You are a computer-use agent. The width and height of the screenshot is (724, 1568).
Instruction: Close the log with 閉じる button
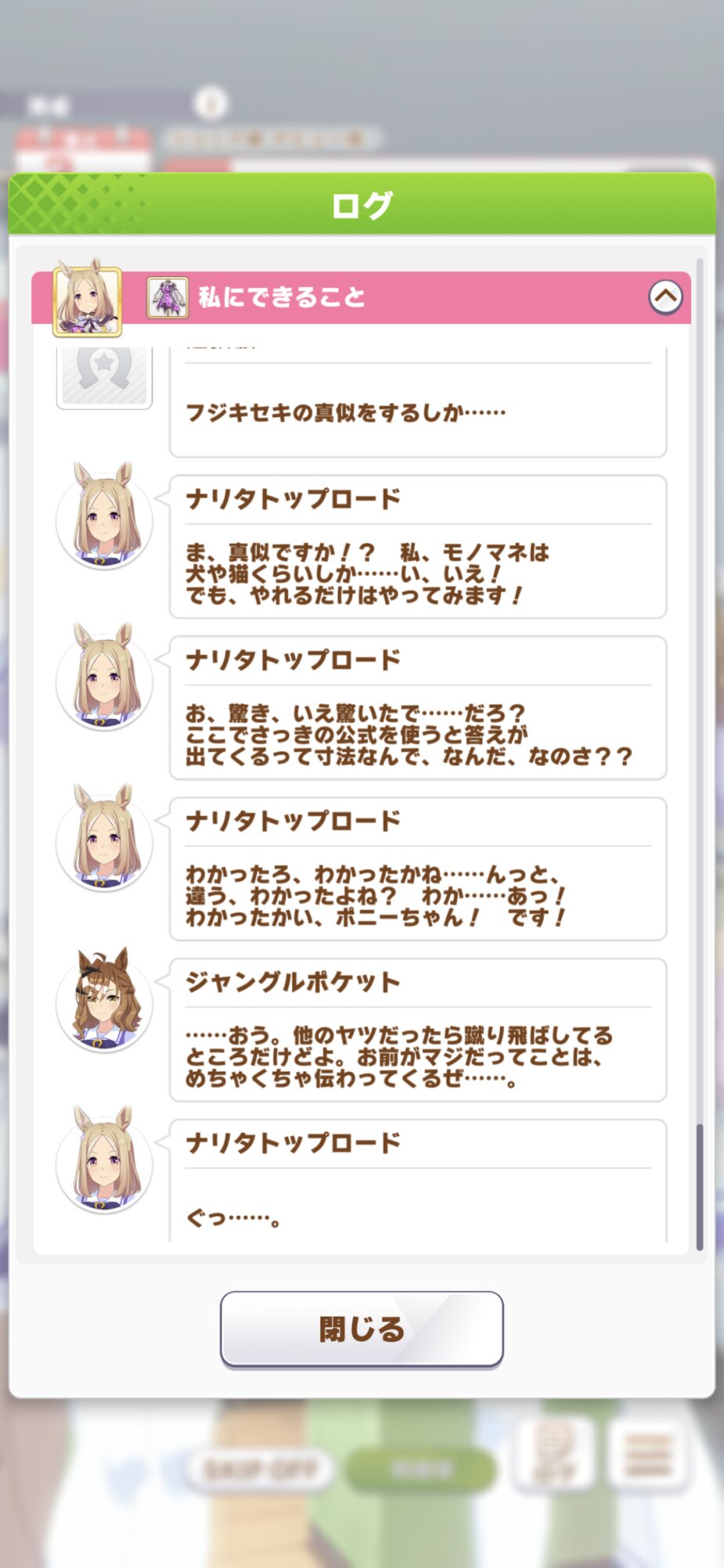point(361,1329)
